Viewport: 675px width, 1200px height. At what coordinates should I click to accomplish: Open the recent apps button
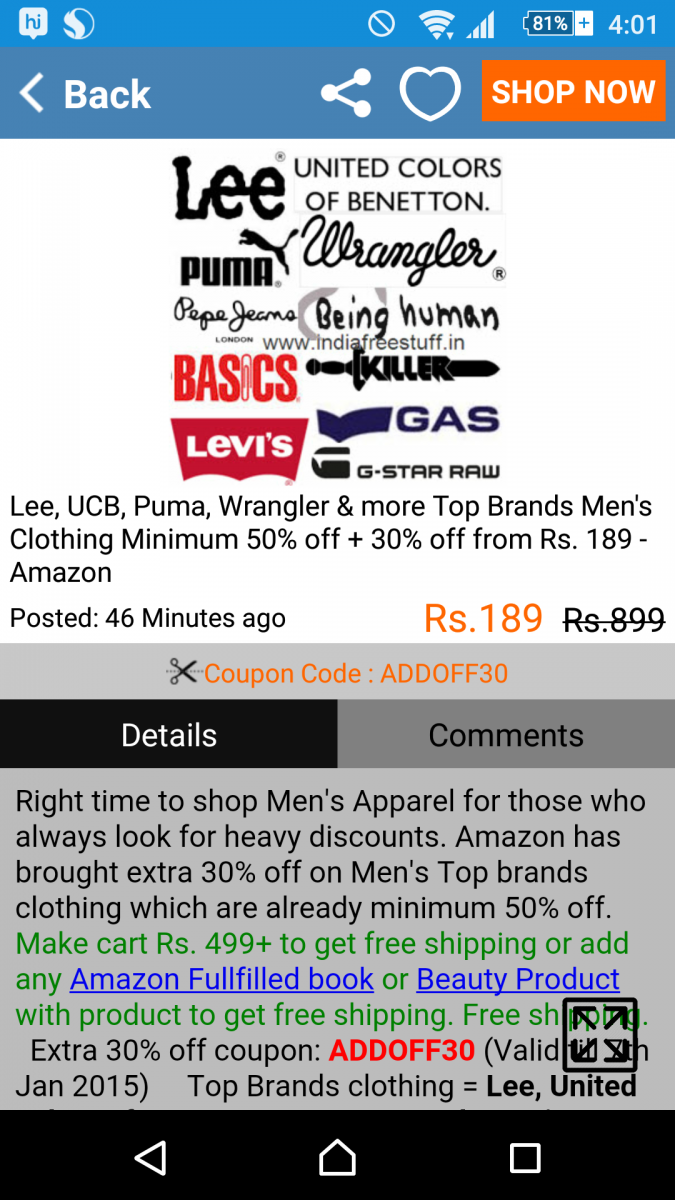(x=525, y=1158)
